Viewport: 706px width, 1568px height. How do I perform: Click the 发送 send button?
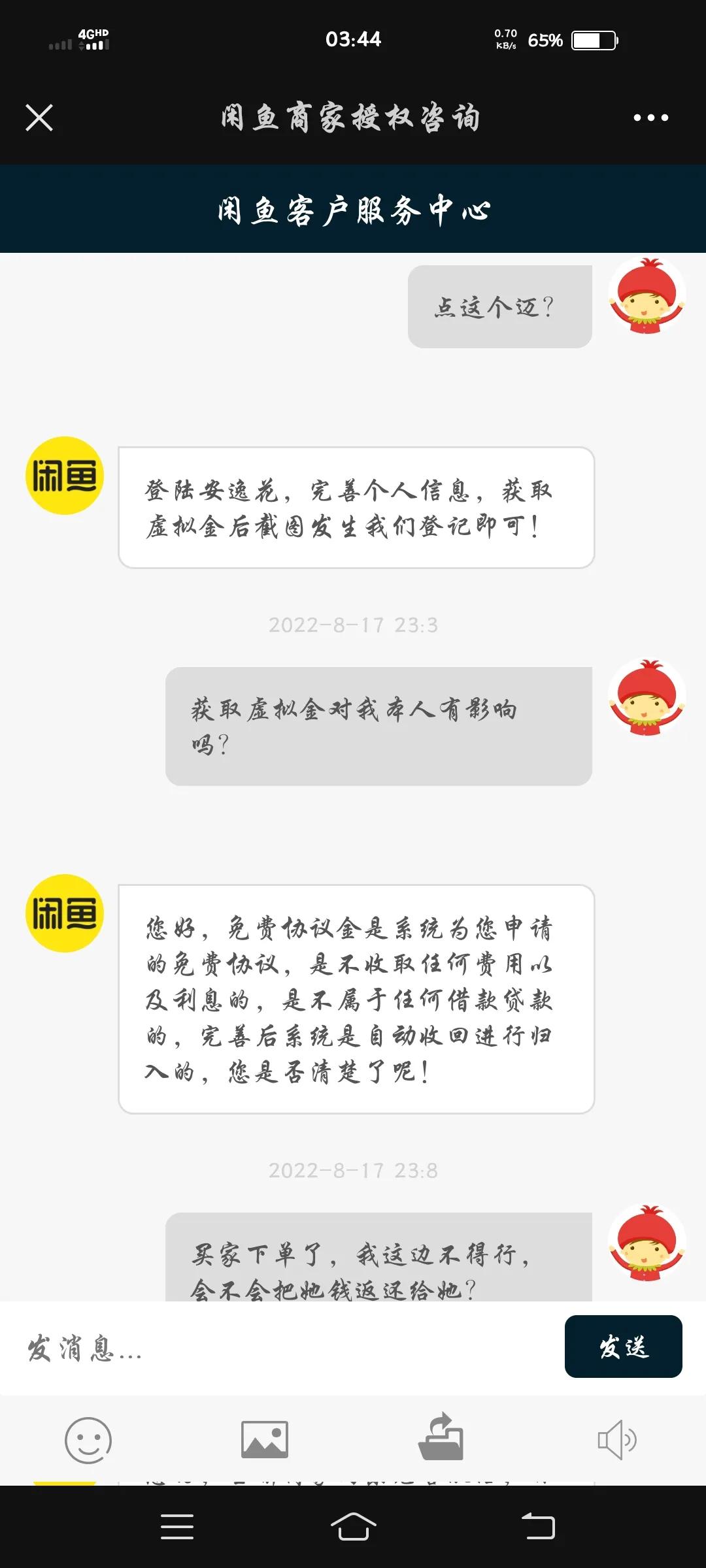pos(623,1347)
